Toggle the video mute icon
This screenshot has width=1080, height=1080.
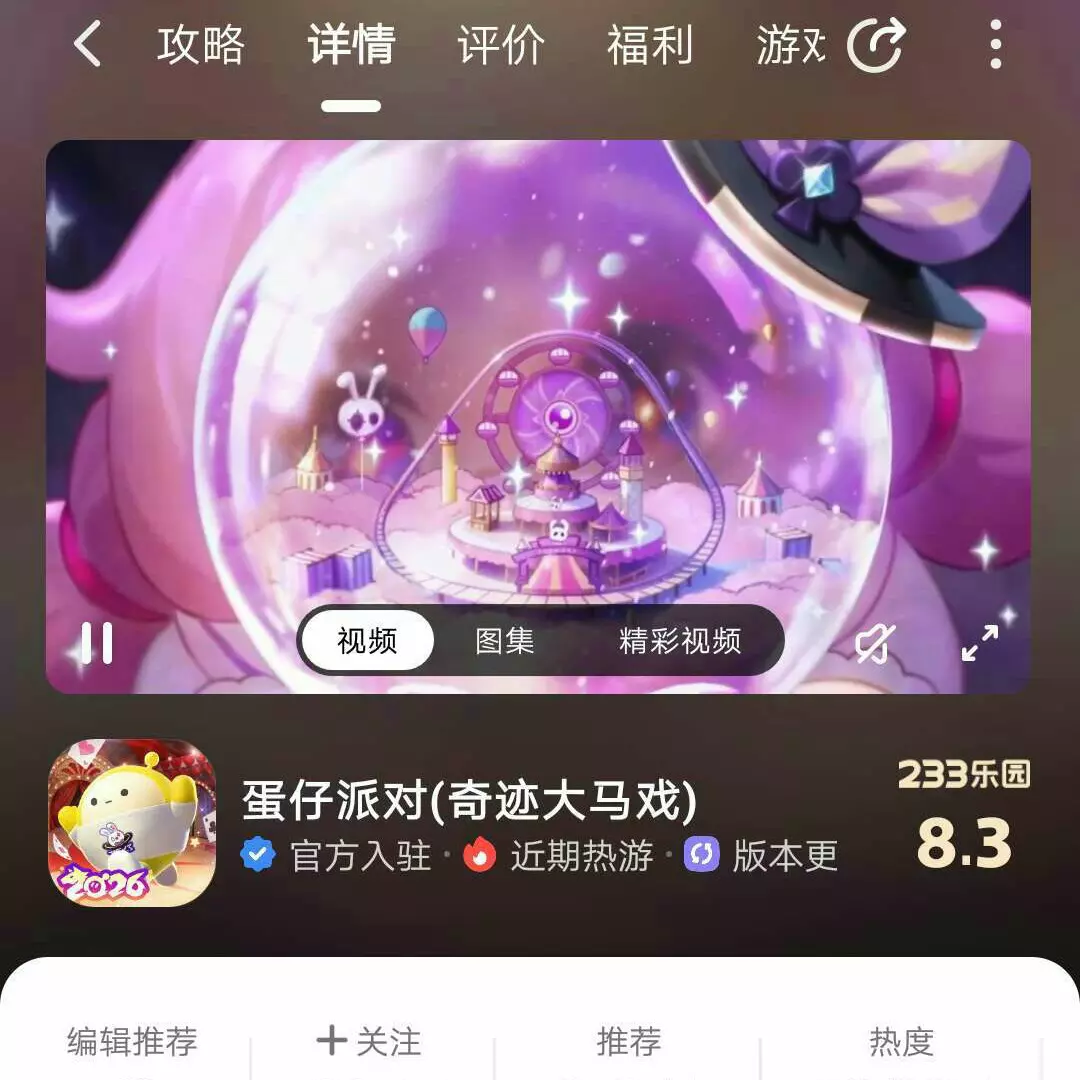(873, 644)
